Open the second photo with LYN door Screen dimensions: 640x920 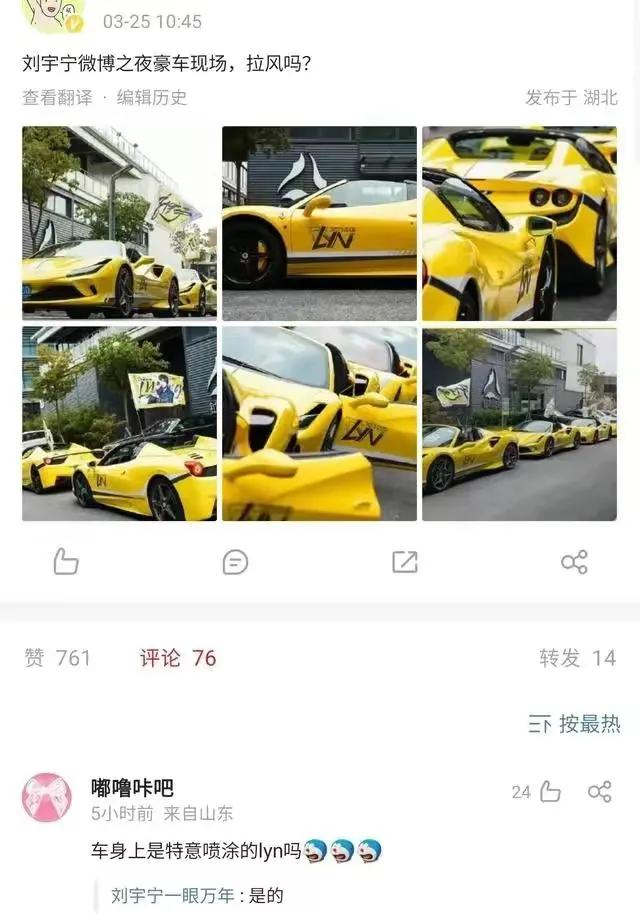(x=319, y=223)
